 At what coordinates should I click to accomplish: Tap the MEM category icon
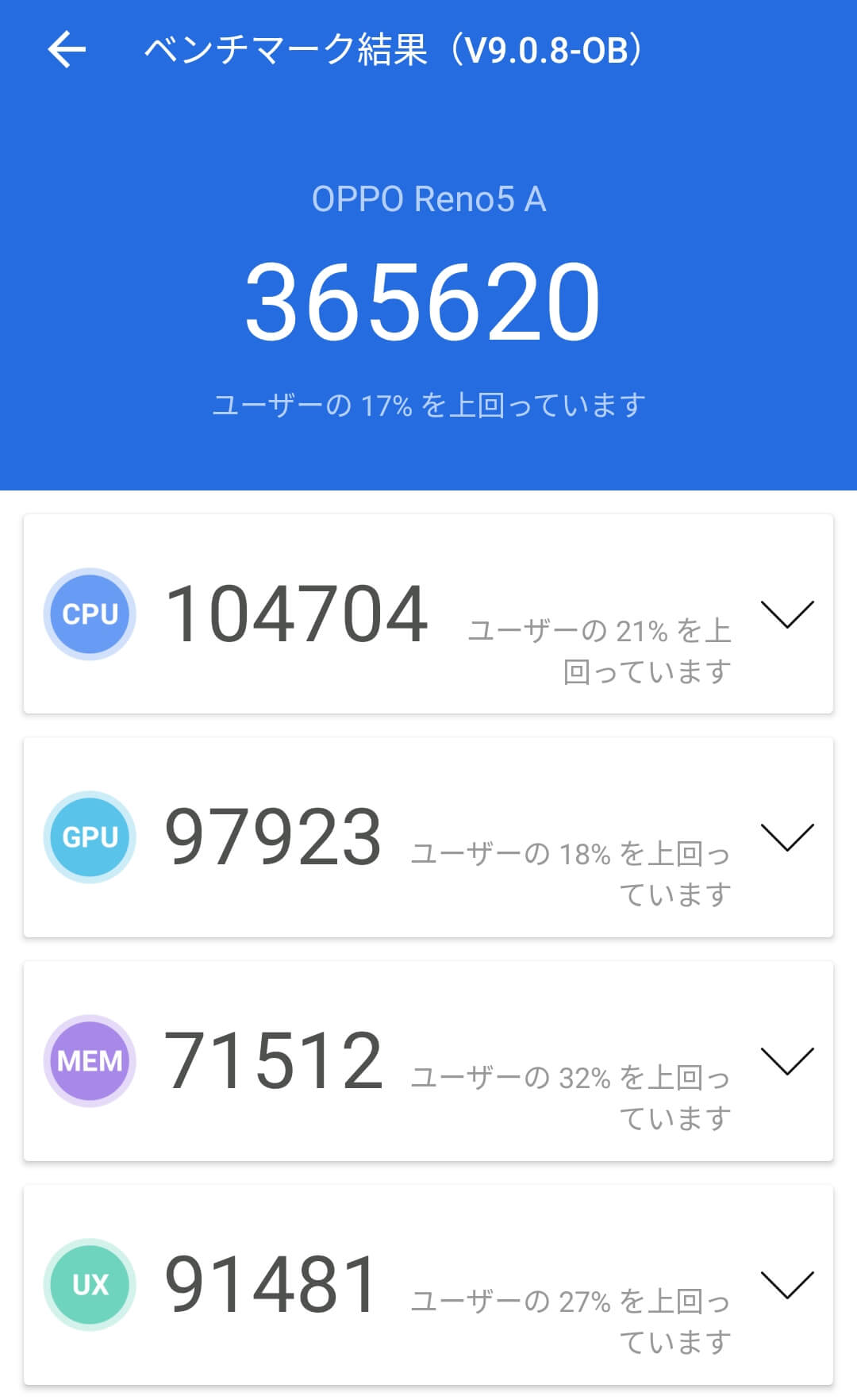89,1060
